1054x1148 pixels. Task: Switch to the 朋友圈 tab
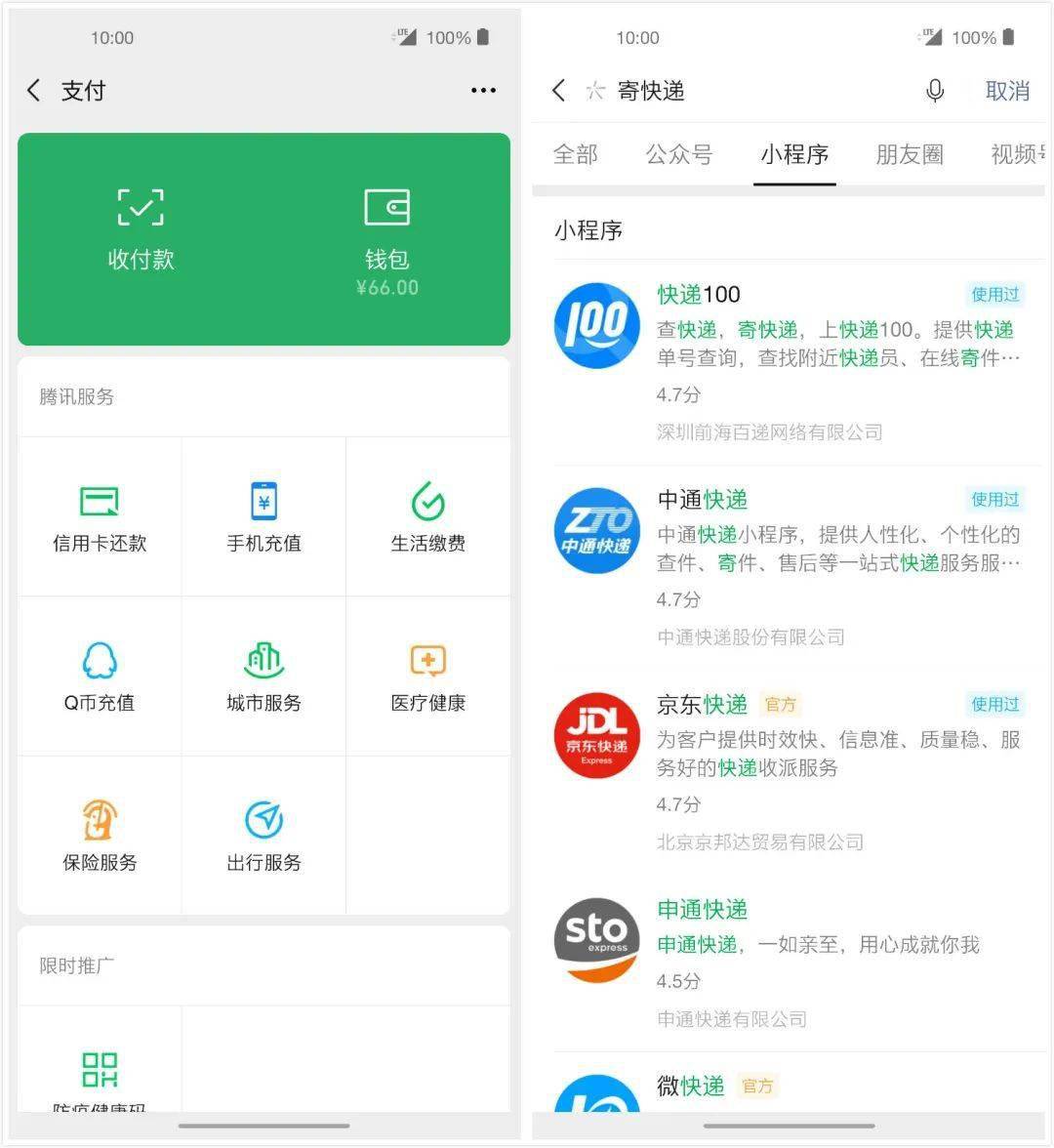pyautogui.click(x=910, y=154)
